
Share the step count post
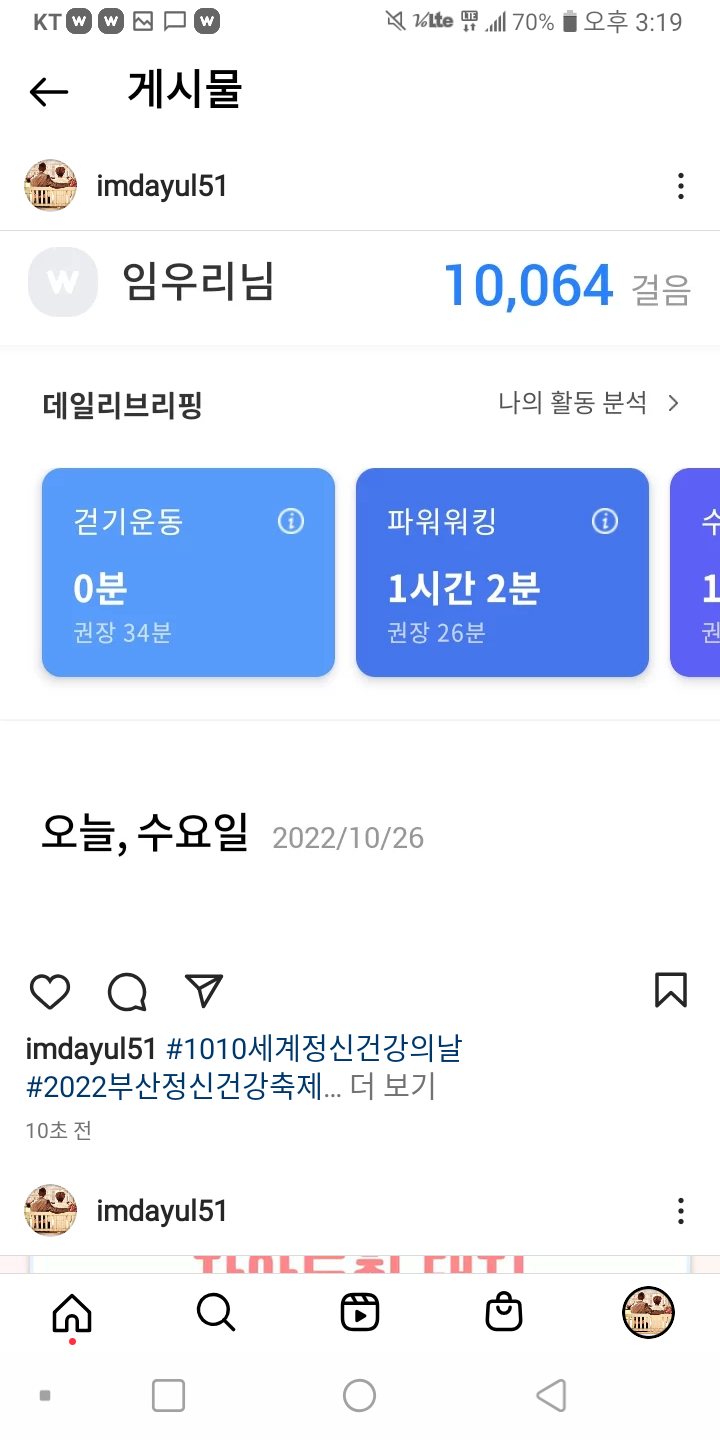(204, 990)
